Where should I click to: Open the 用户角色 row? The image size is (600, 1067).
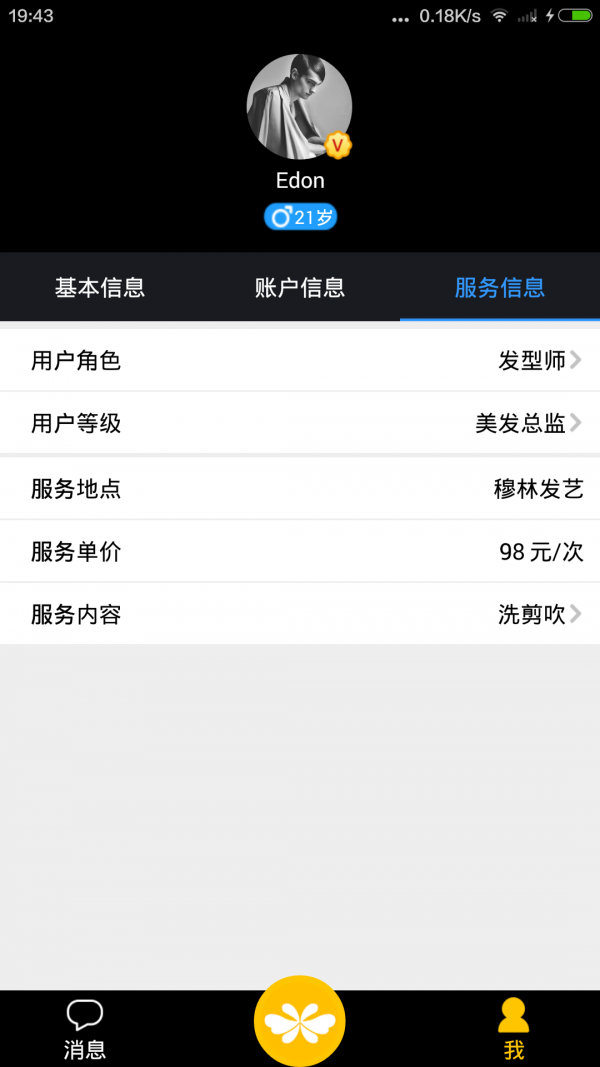pos(300,361)
